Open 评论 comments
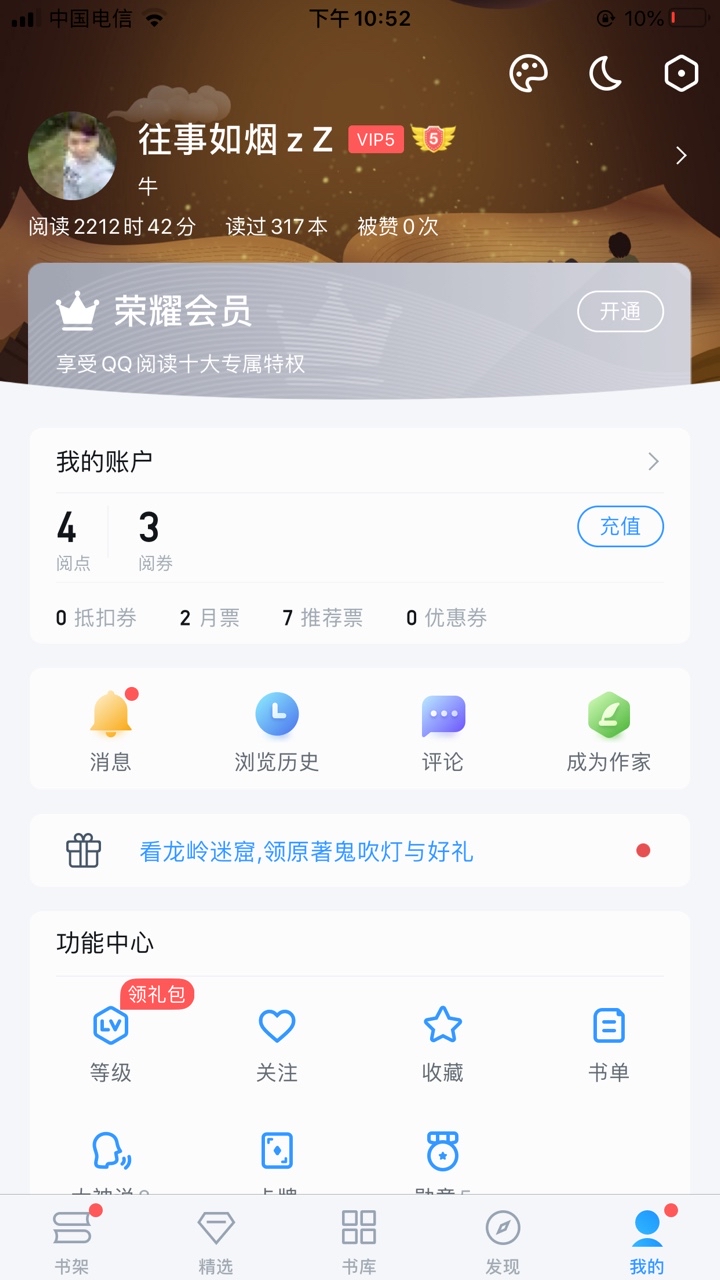 443,731
